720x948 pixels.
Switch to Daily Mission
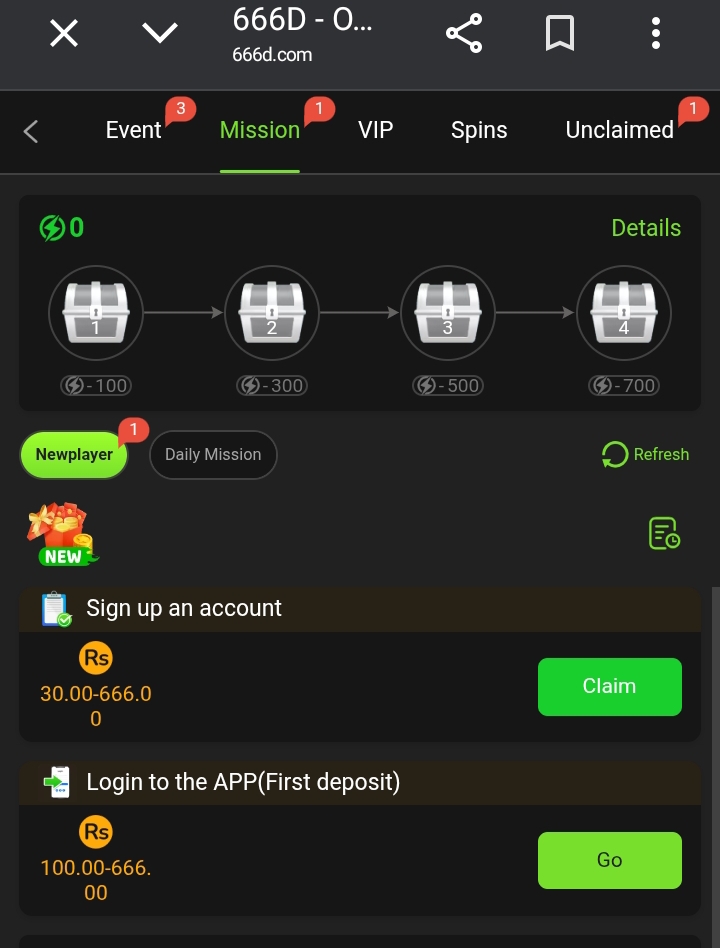(213, 455)
